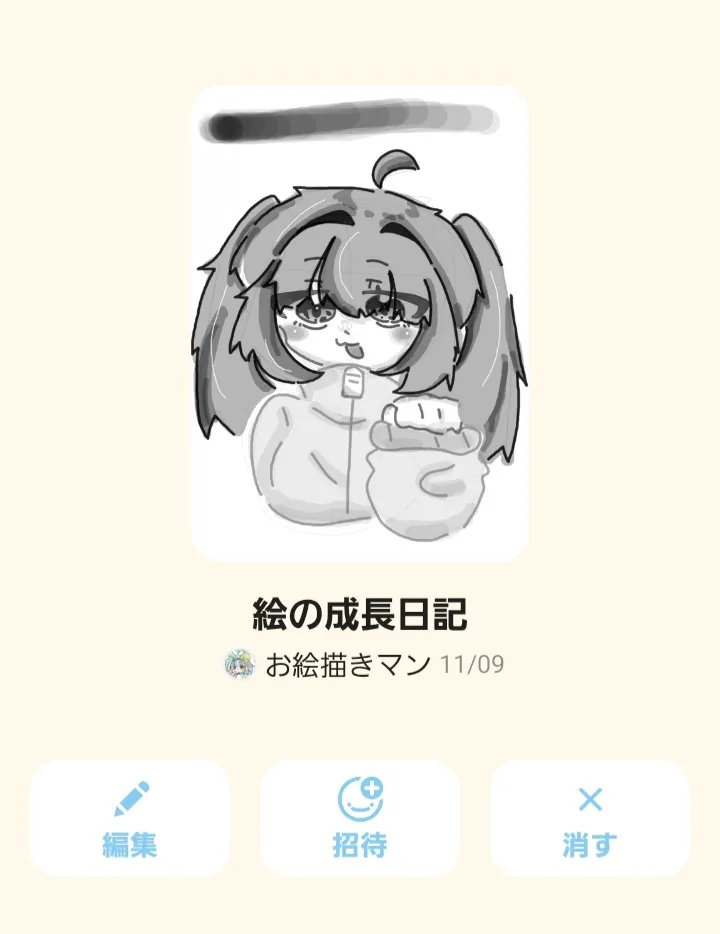Tap the 編集 edit button
Screen dimensions: 720x934
tap(130, 818)
